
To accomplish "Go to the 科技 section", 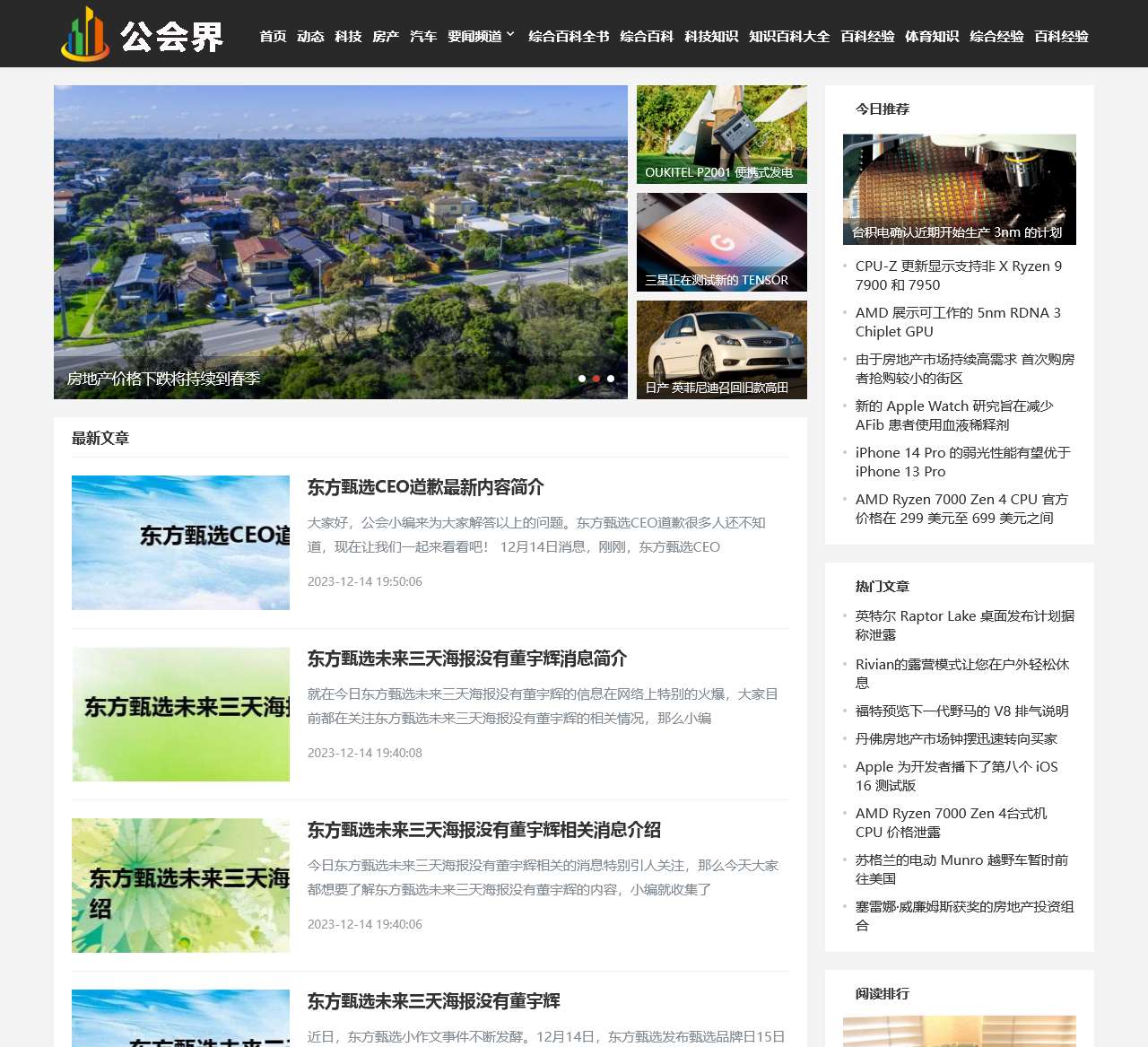I will [x=348, y=37].
